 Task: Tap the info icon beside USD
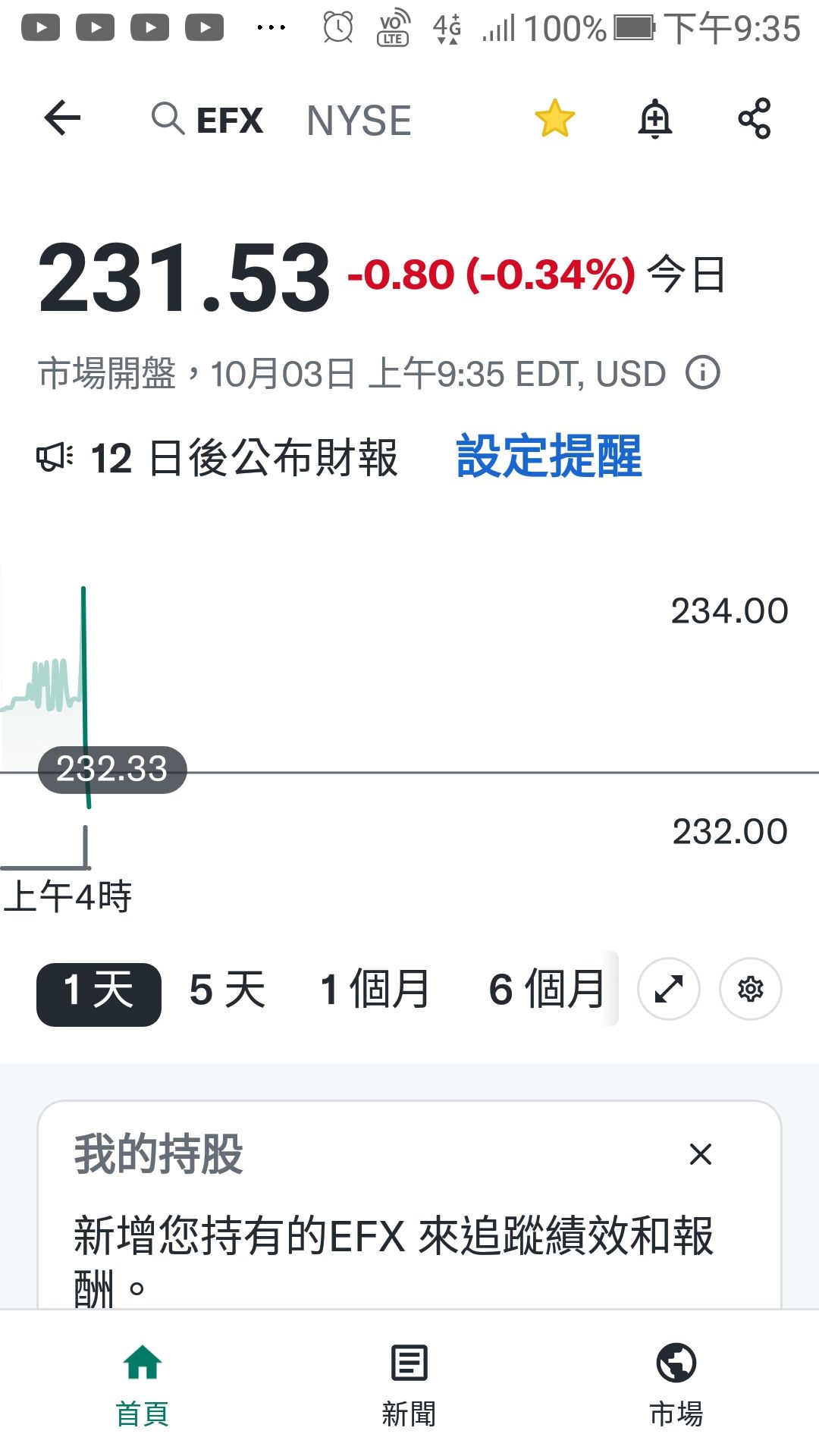[x=704, y=372]
